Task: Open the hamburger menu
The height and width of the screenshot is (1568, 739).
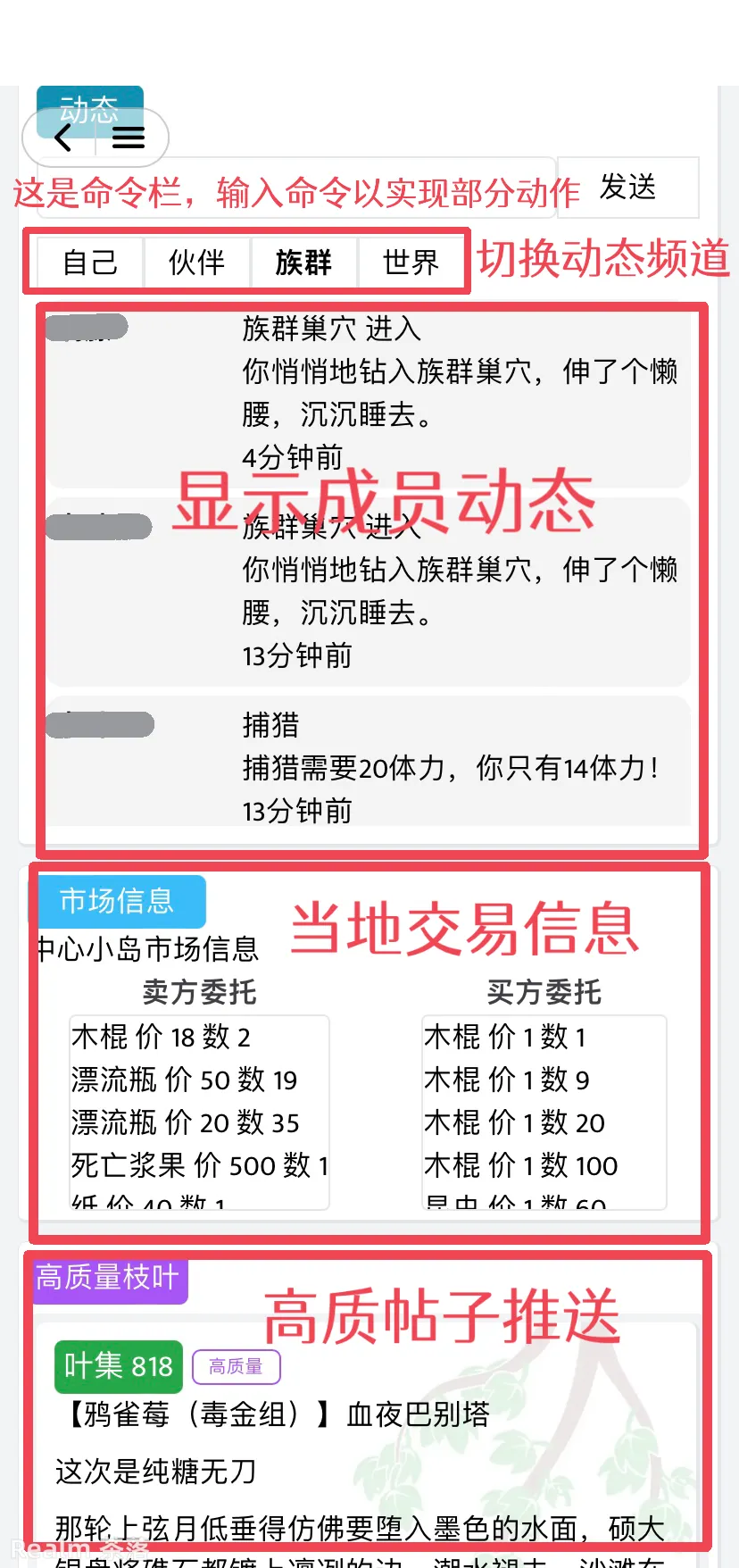Action: pos(129,138)
